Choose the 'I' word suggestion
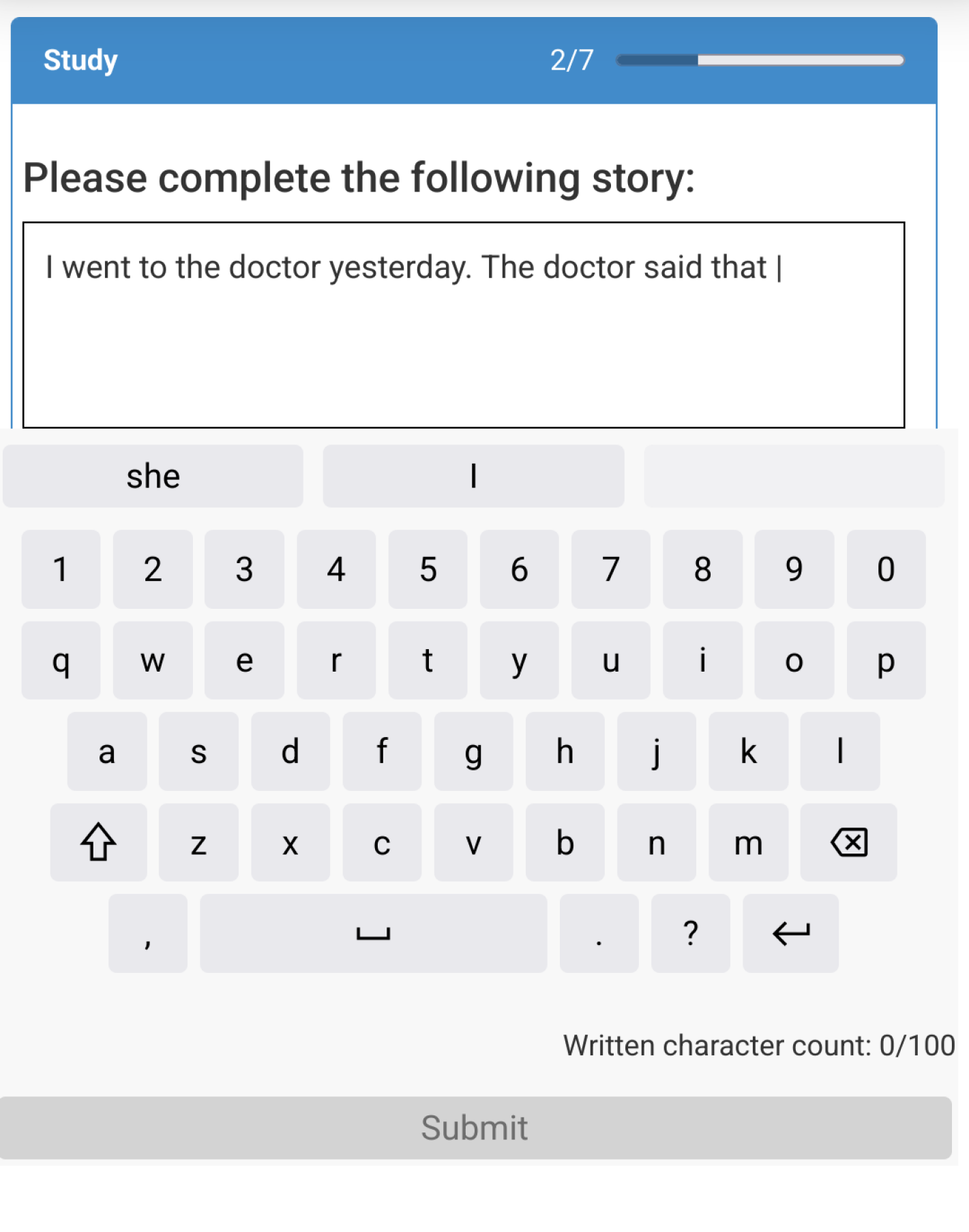The width and height of the screenshot is (969, 1232). click(x=473, y=476)
